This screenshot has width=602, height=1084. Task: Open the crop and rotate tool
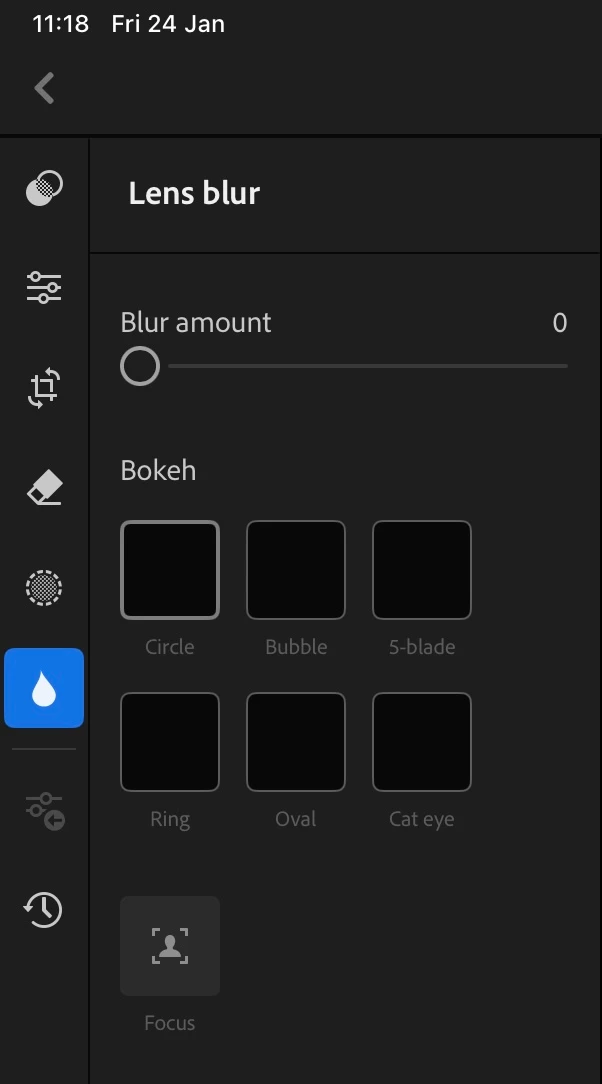(44, 388)
